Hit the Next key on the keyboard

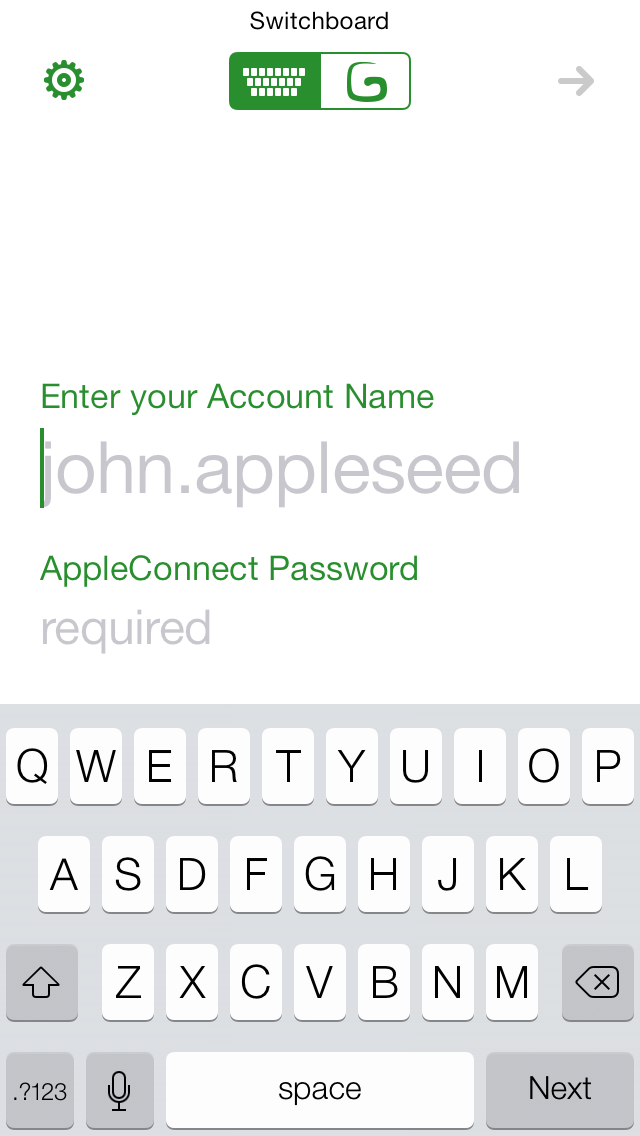(x=560, y=1089)
